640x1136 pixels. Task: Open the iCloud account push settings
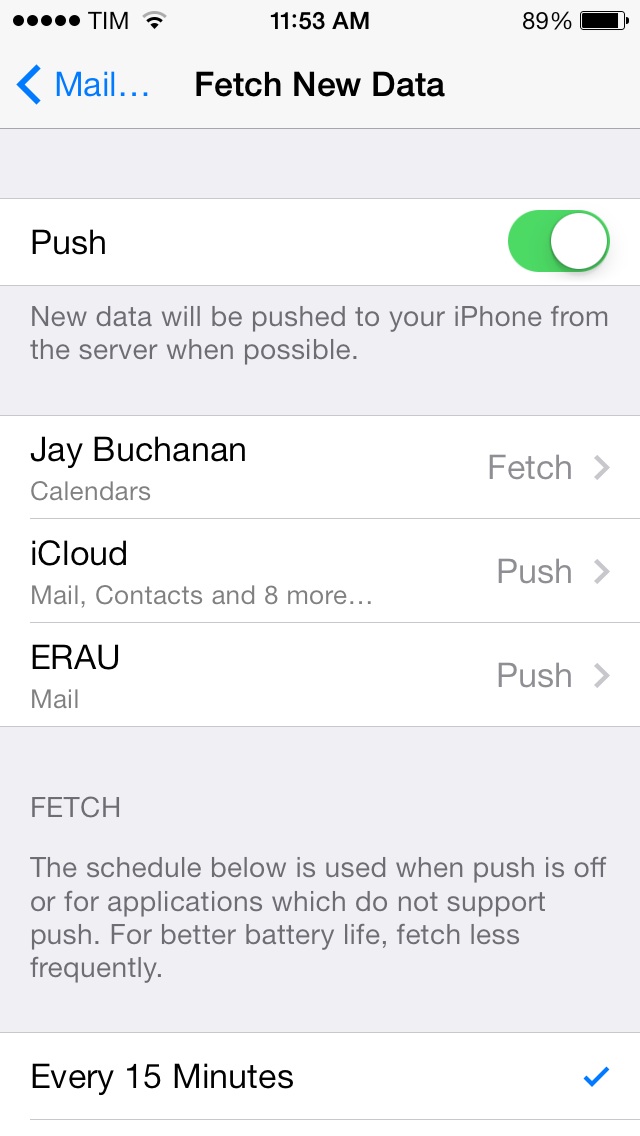[x=320, y=571]
